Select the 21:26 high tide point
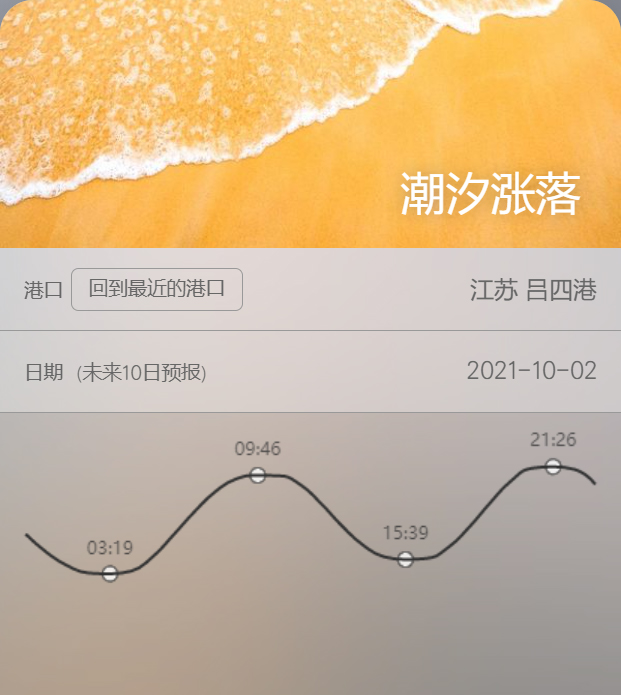 (553, 466)
